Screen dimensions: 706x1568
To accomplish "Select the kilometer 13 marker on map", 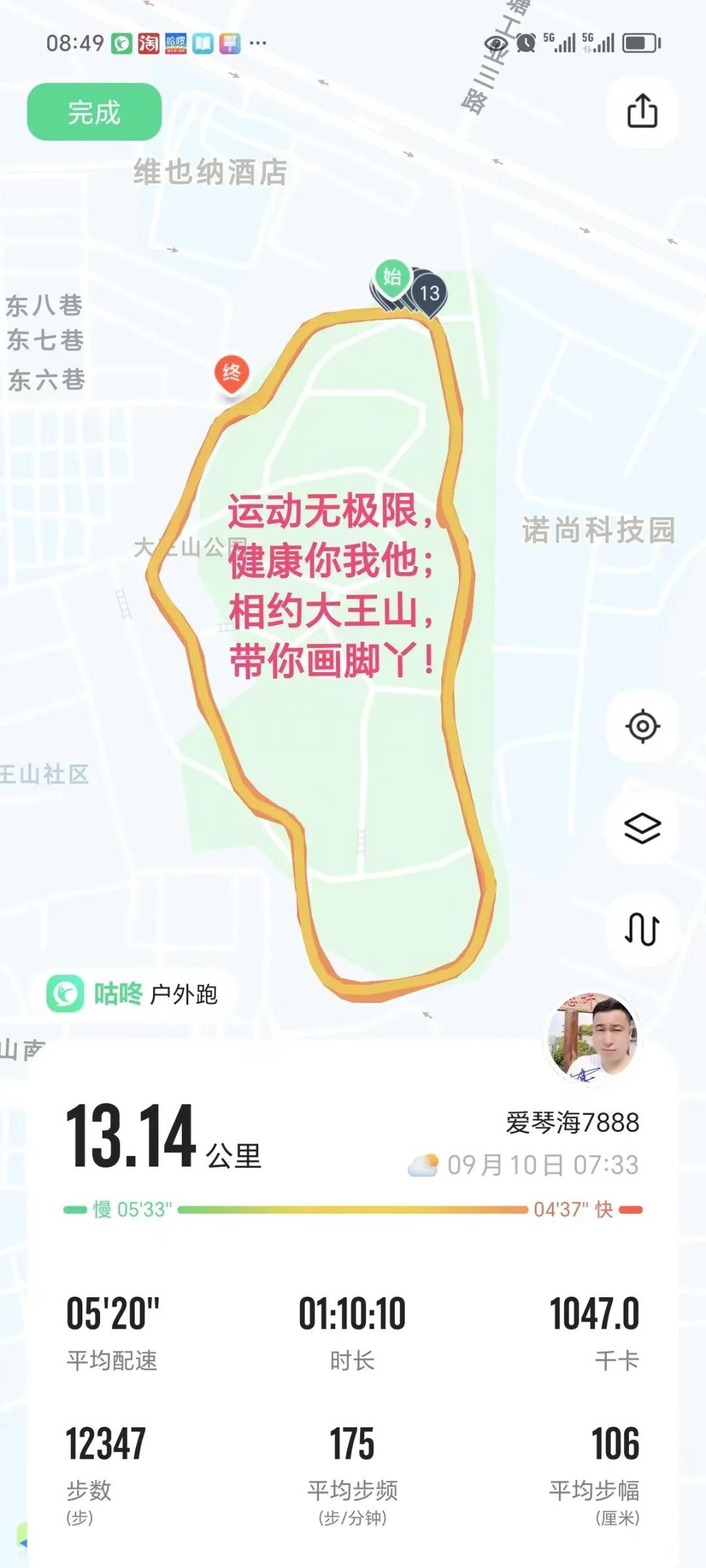I will coord(430,294).
